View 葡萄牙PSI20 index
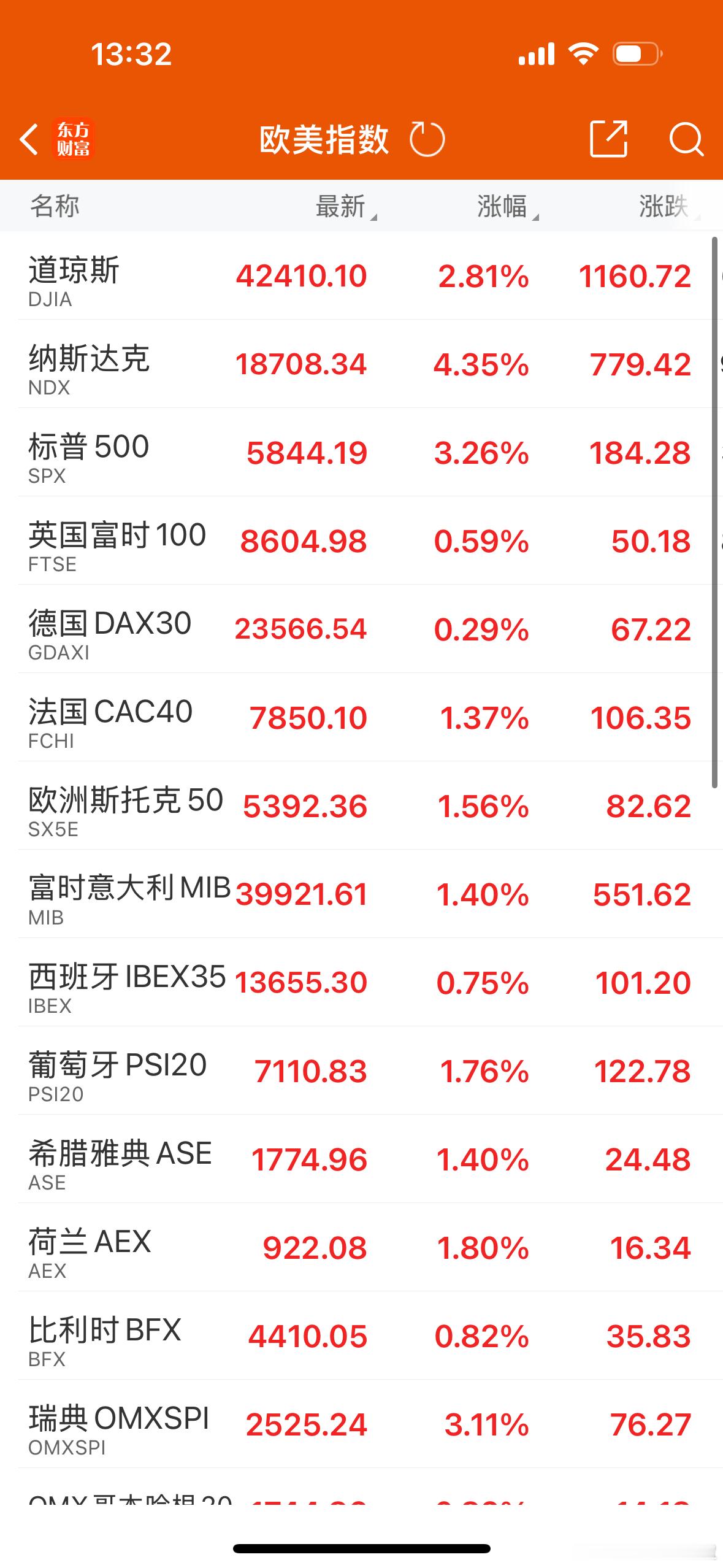Image resolution: width=723 pixels, height=1568 pixels. tap(361, 1070)
